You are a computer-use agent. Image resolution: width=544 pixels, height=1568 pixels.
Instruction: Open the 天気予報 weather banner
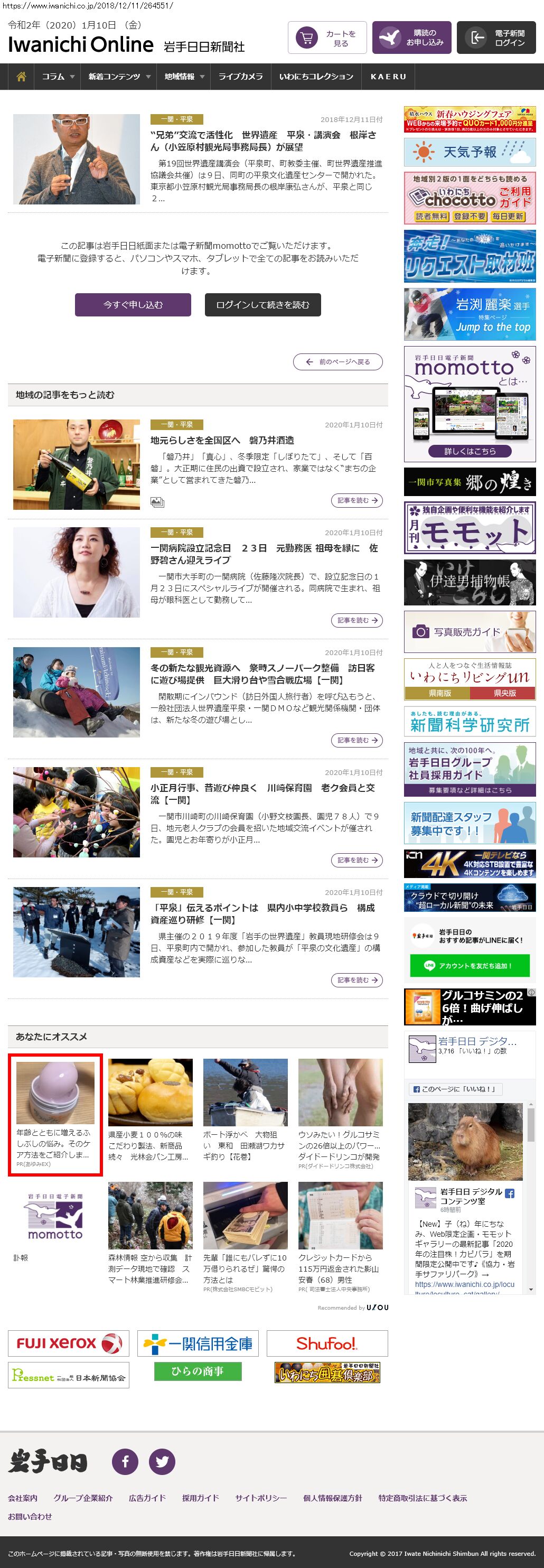(x=469, y=152)
